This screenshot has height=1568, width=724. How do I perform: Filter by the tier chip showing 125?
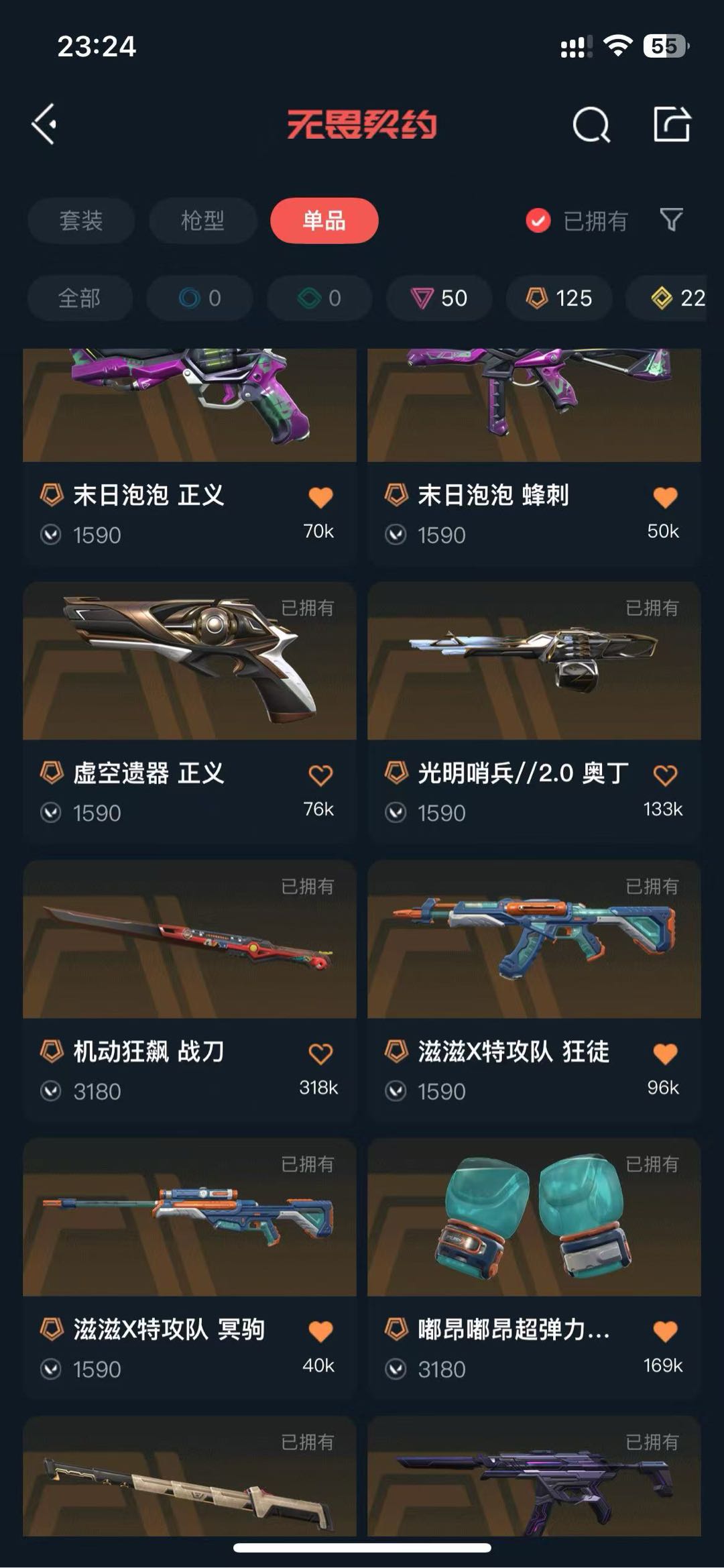pyautogui.click(x=559, y=298)
